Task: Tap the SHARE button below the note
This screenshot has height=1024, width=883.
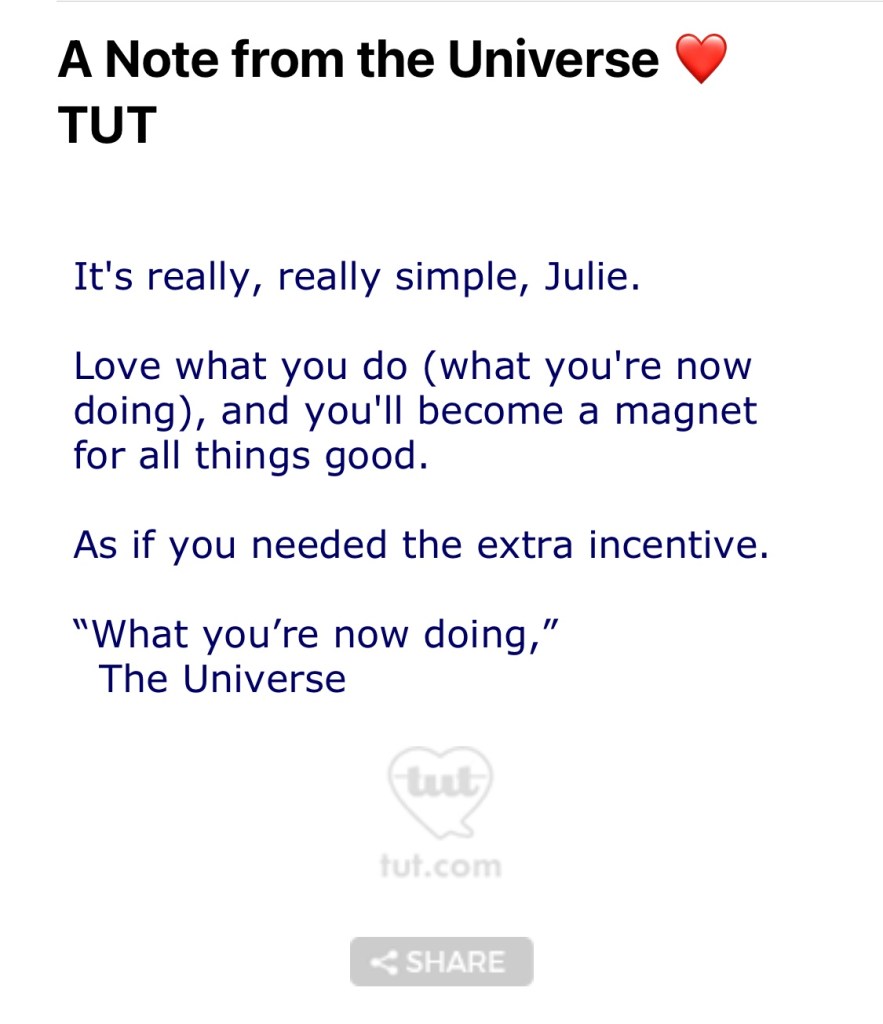Action: coord(441,961)
